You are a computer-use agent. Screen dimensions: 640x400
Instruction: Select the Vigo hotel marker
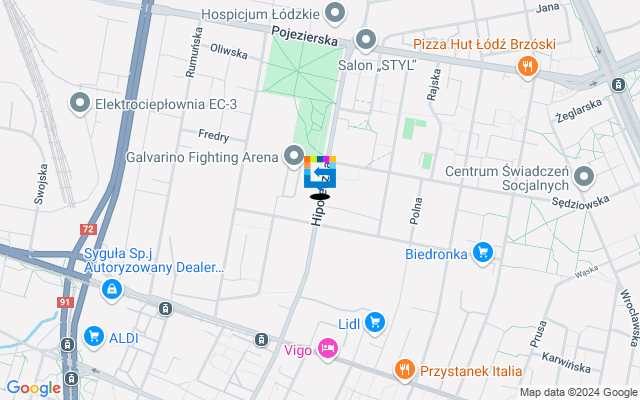(x=326, y=347)
